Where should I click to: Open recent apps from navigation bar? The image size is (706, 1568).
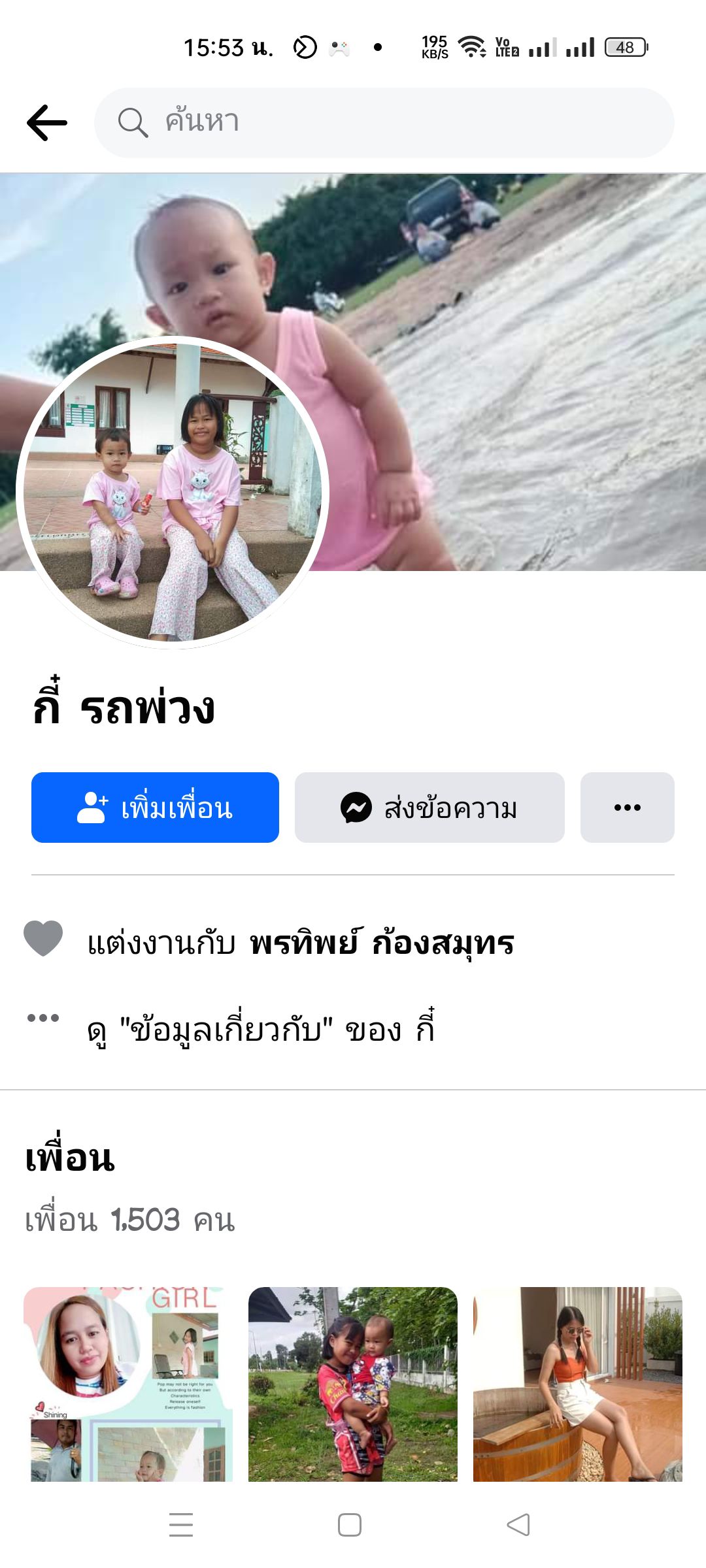181,1525
